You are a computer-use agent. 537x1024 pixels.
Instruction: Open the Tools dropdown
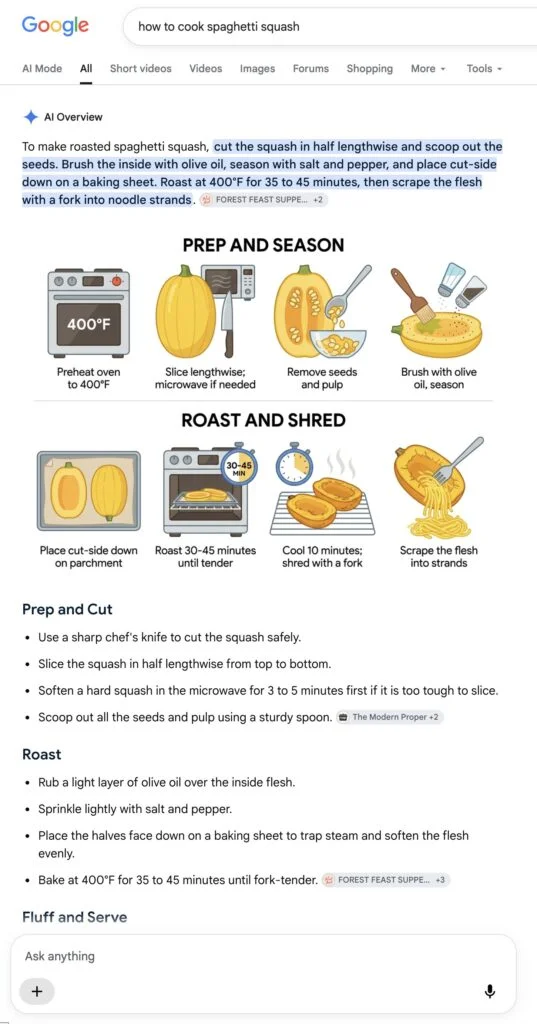tap(484, 69)
